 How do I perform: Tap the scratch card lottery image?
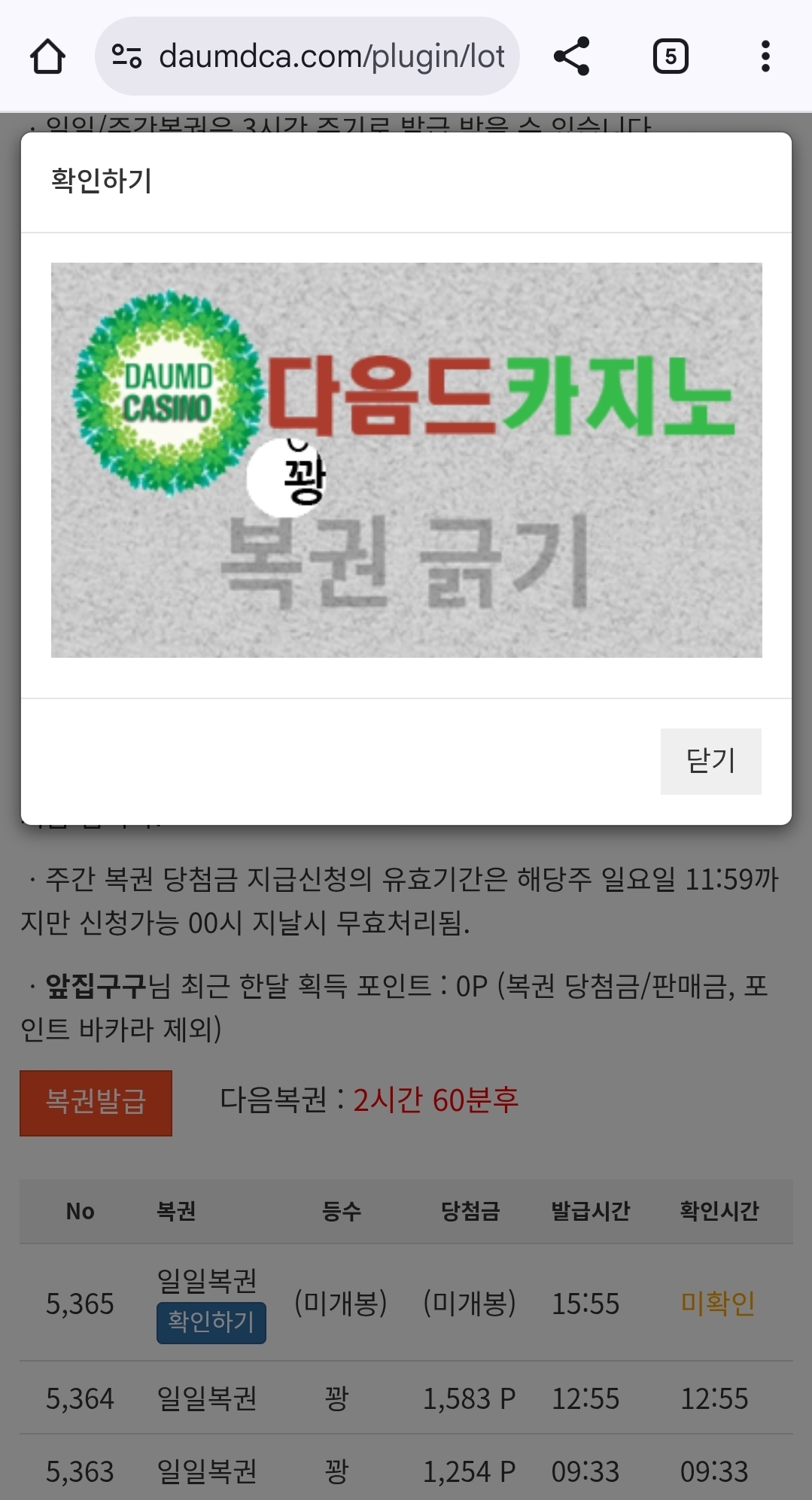point(406,460)
